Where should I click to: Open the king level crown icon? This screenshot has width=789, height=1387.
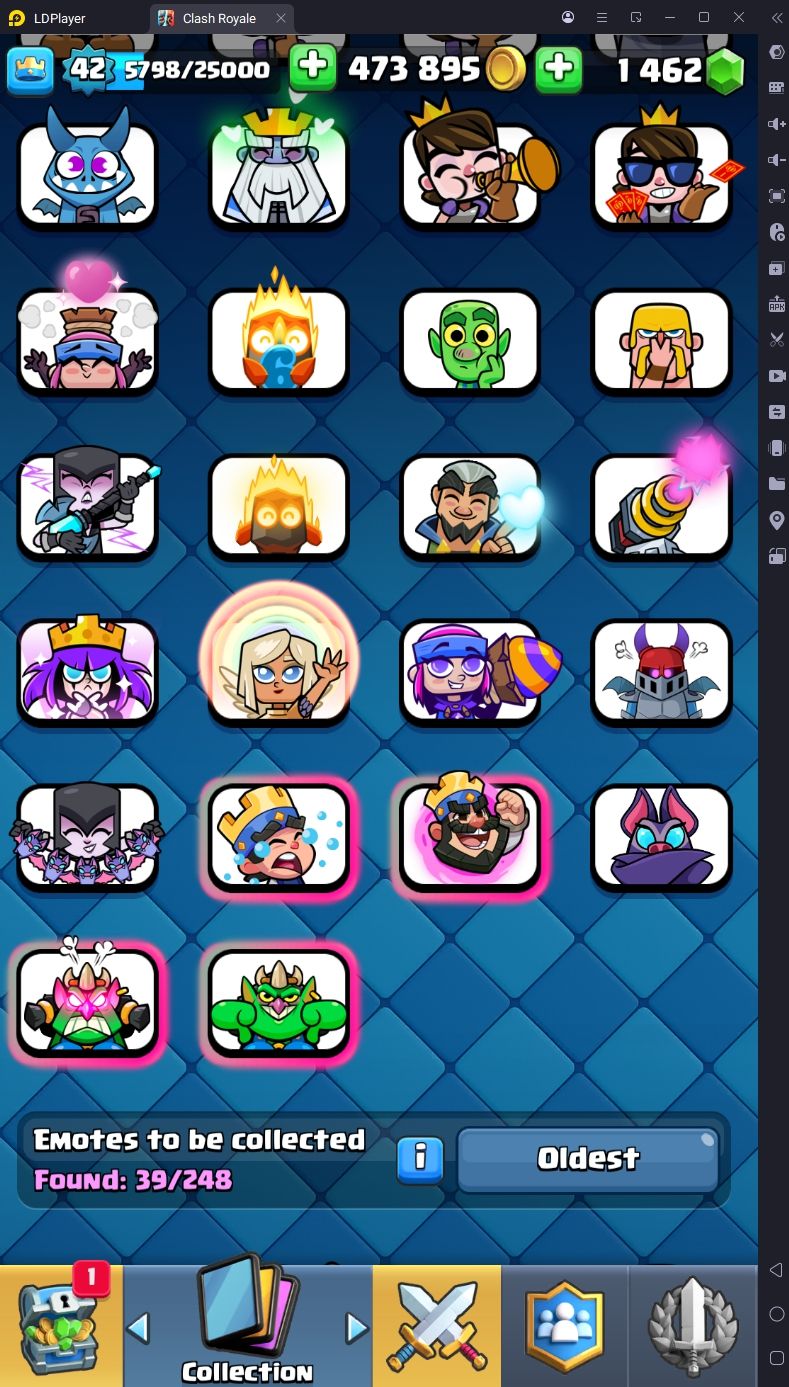point(30,69)
